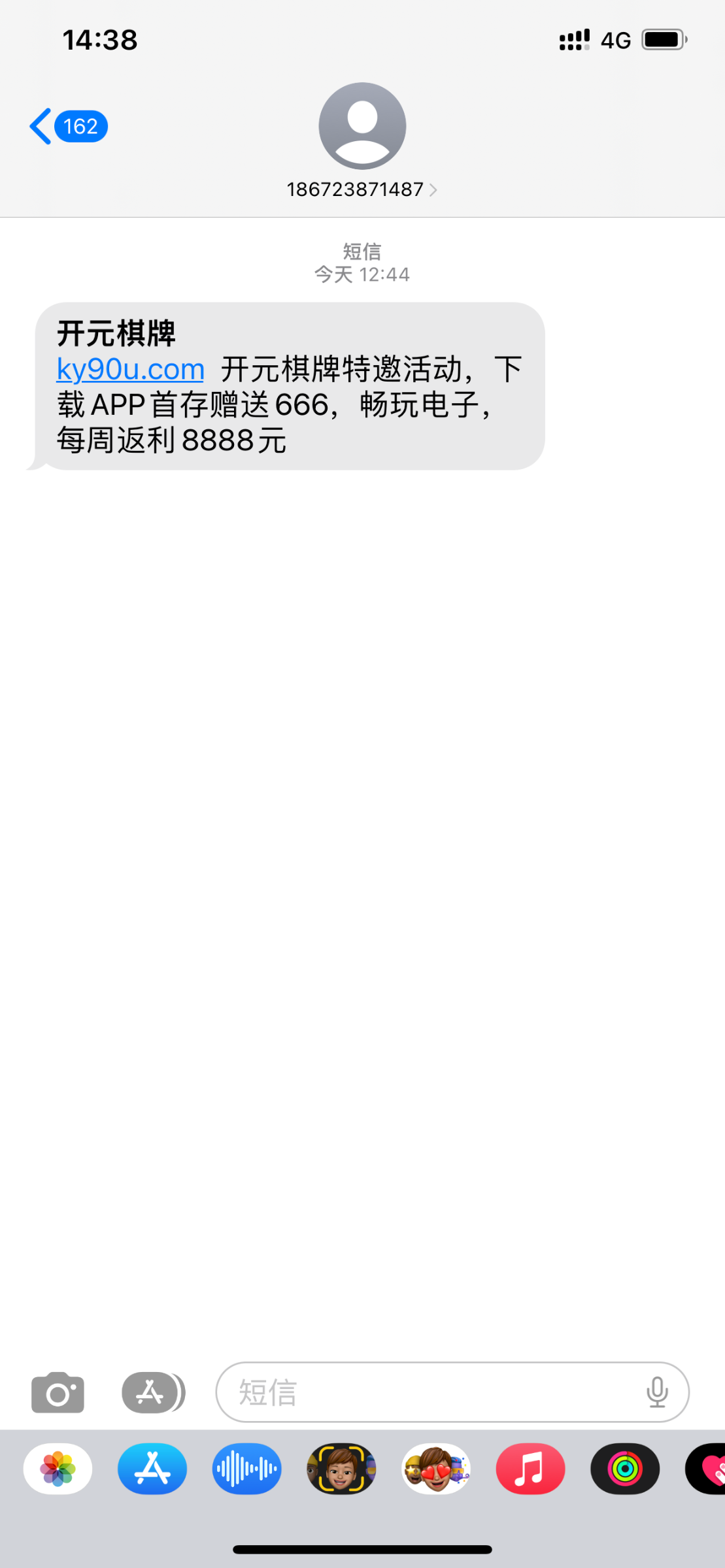Tap the microphone for voice dictation
The image size is (725, 1568).
657,1391
